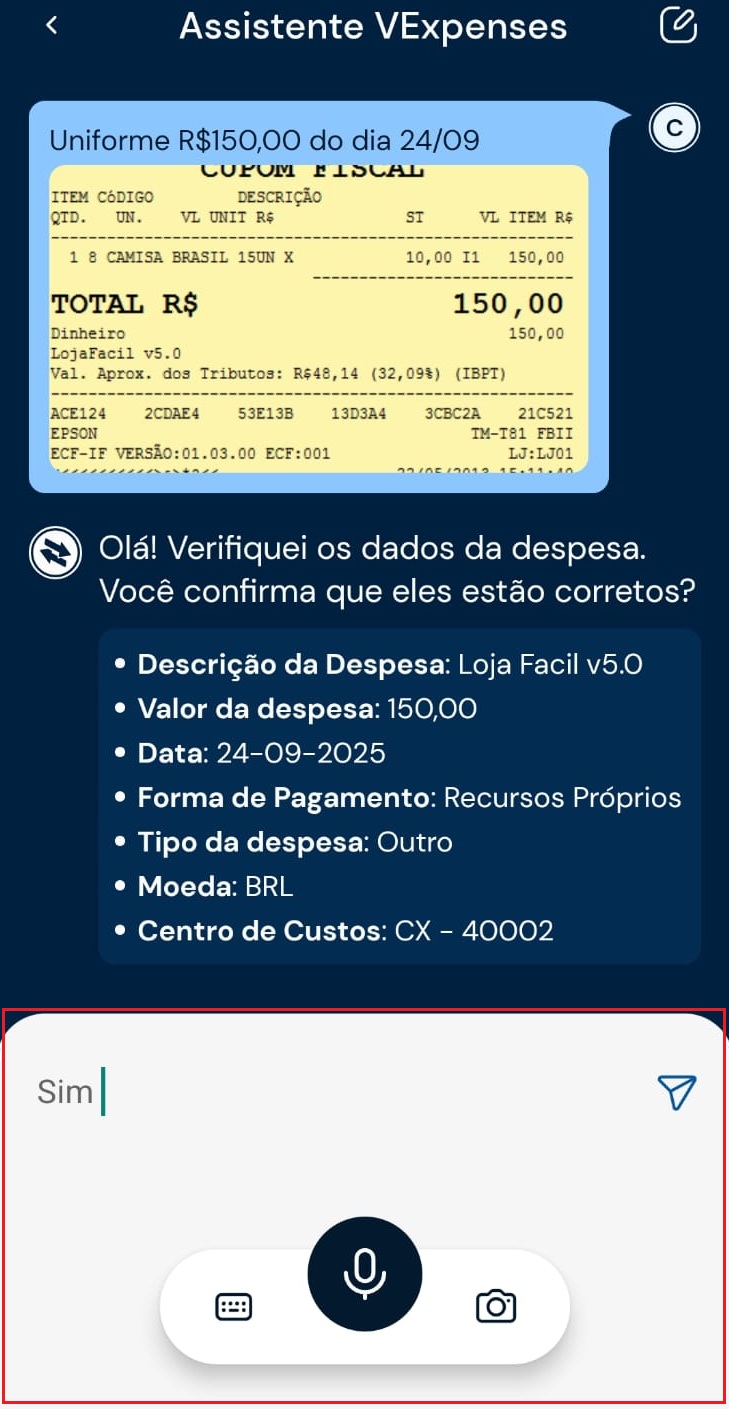Open the keyboard input option
Viewport: 729px width, 1409px height.
click(234, 1306)
